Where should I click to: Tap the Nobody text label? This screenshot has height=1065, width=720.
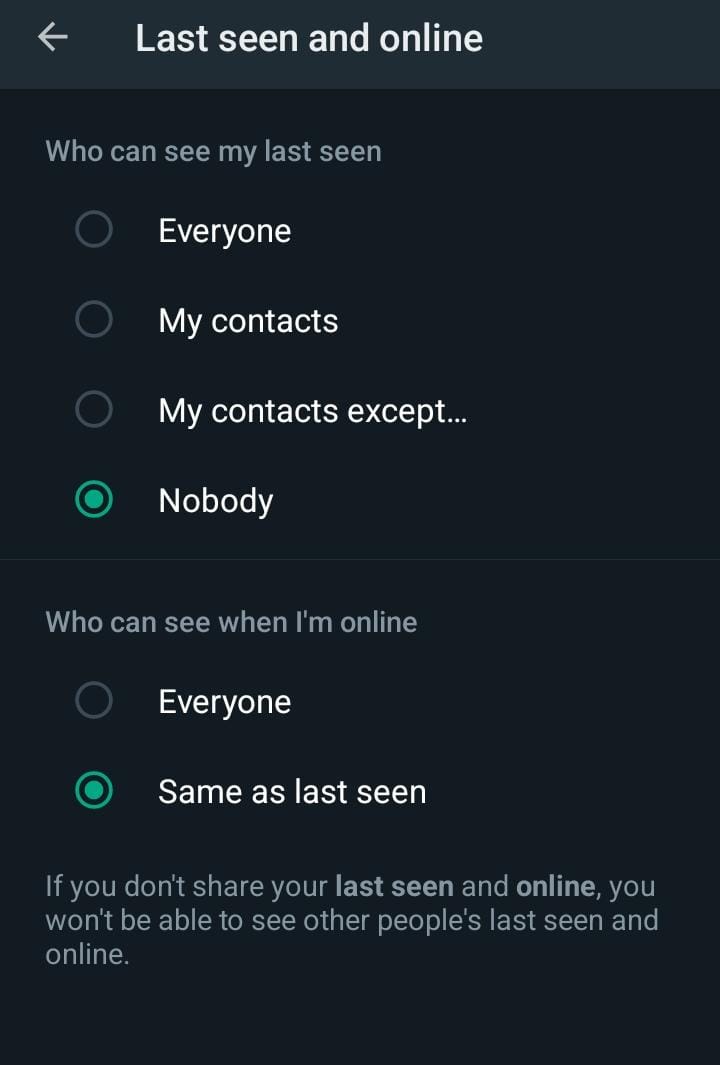215,499
